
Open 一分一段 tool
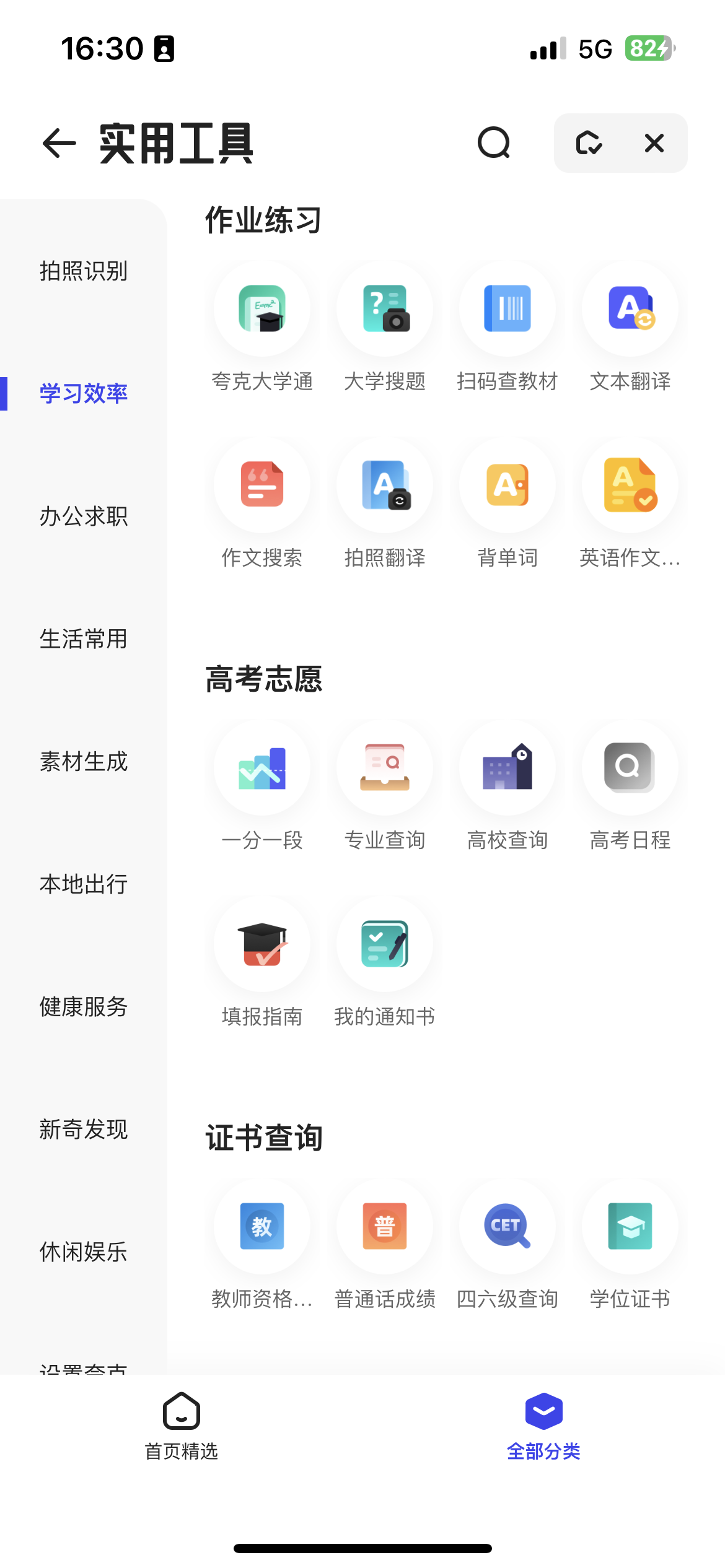point(262,786)
